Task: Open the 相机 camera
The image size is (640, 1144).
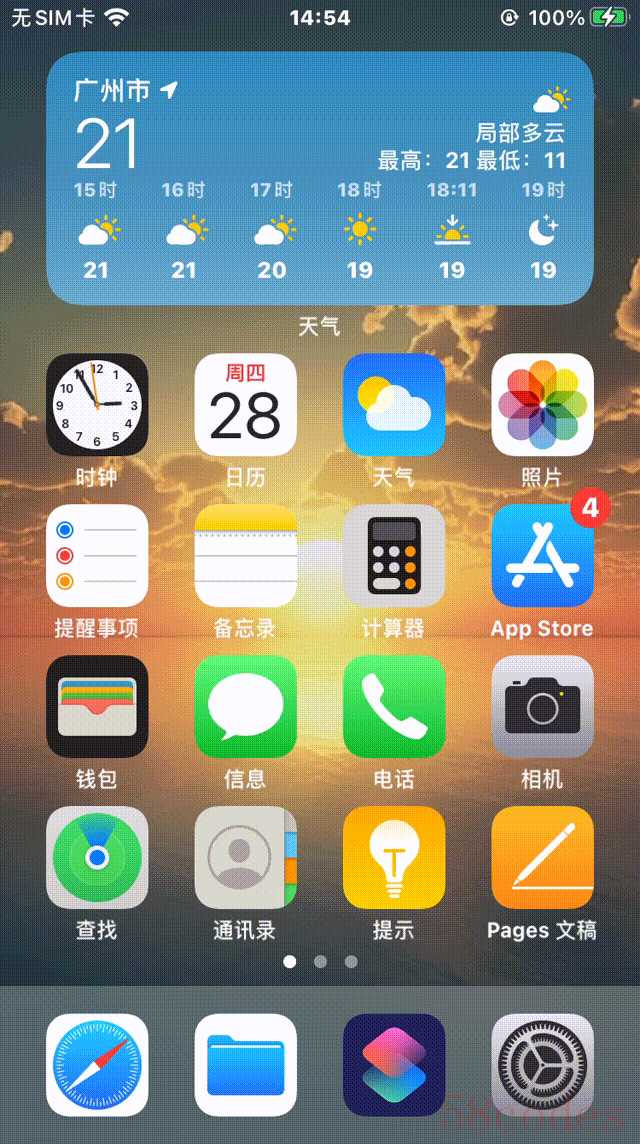Action: tap(542, 706)
